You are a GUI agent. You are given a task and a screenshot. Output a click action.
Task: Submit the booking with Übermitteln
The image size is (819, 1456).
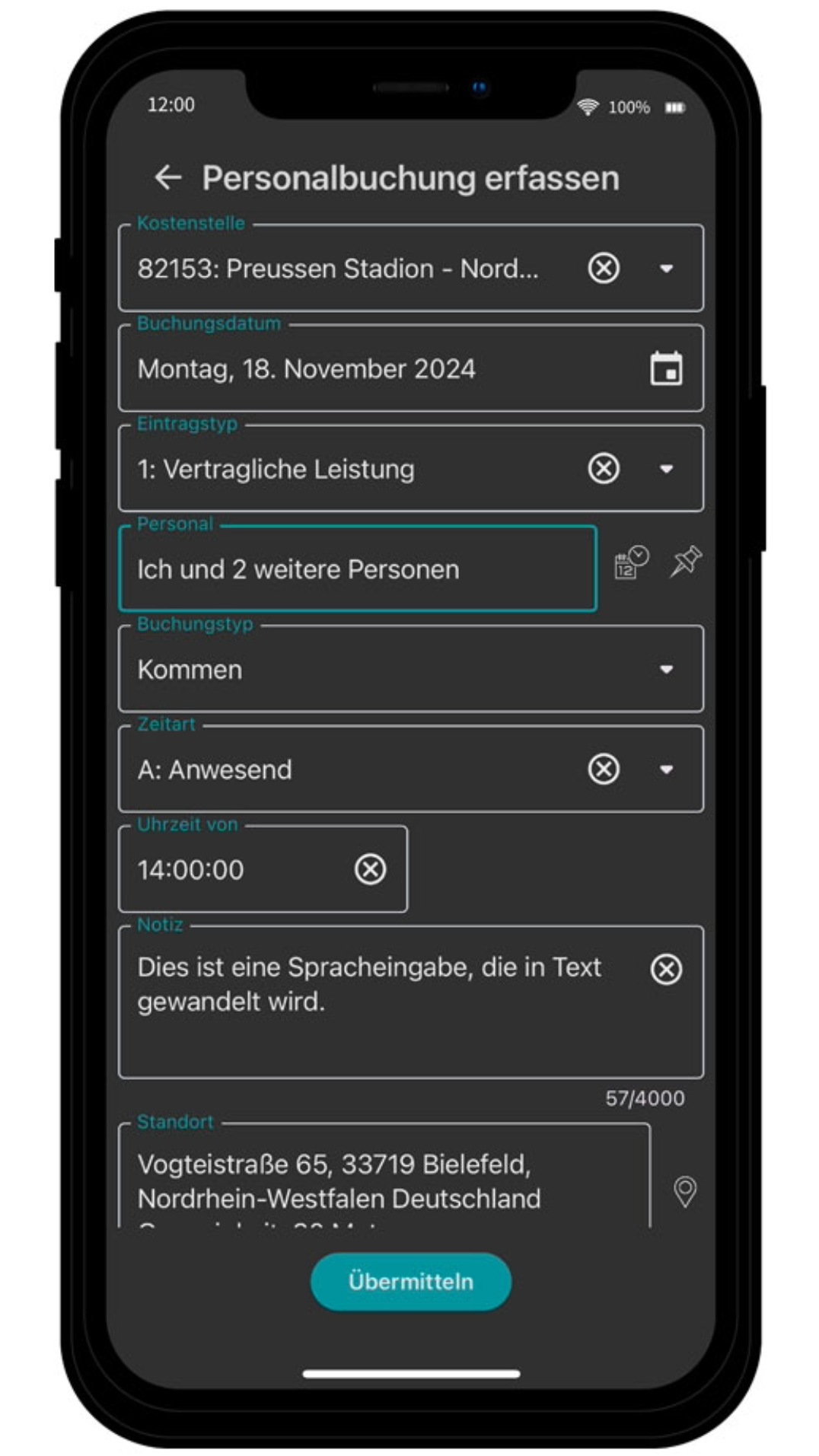click(410, 1282)
